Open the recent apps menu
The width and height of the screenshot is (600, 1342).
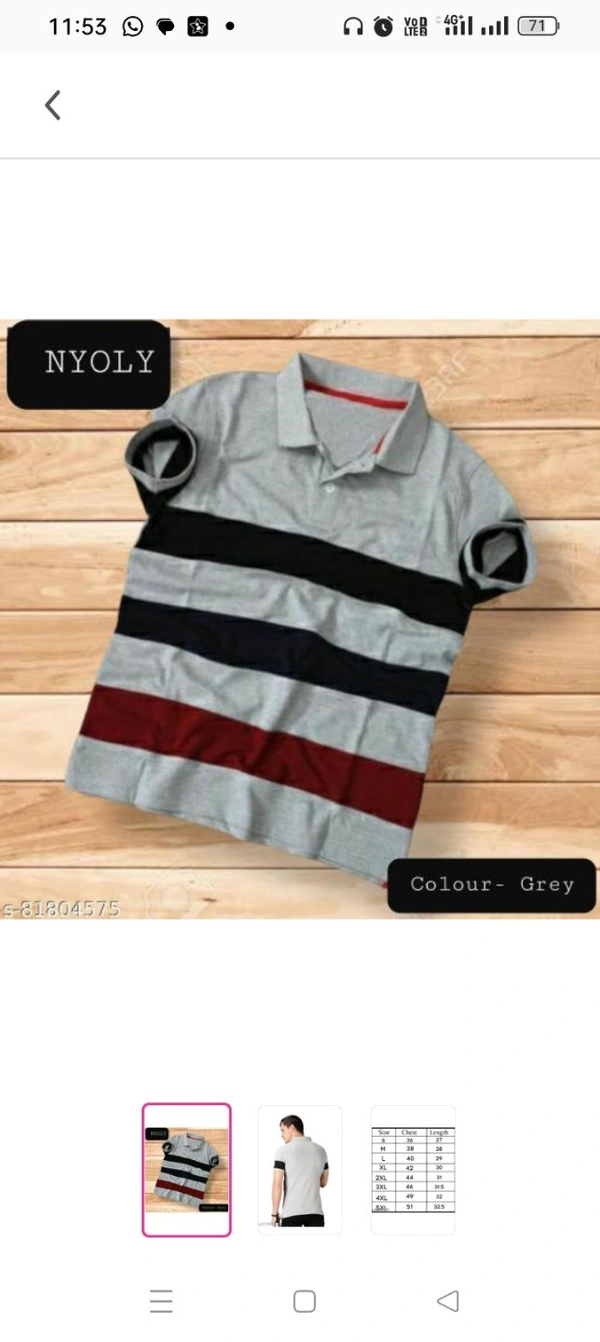click(161, 1301)
